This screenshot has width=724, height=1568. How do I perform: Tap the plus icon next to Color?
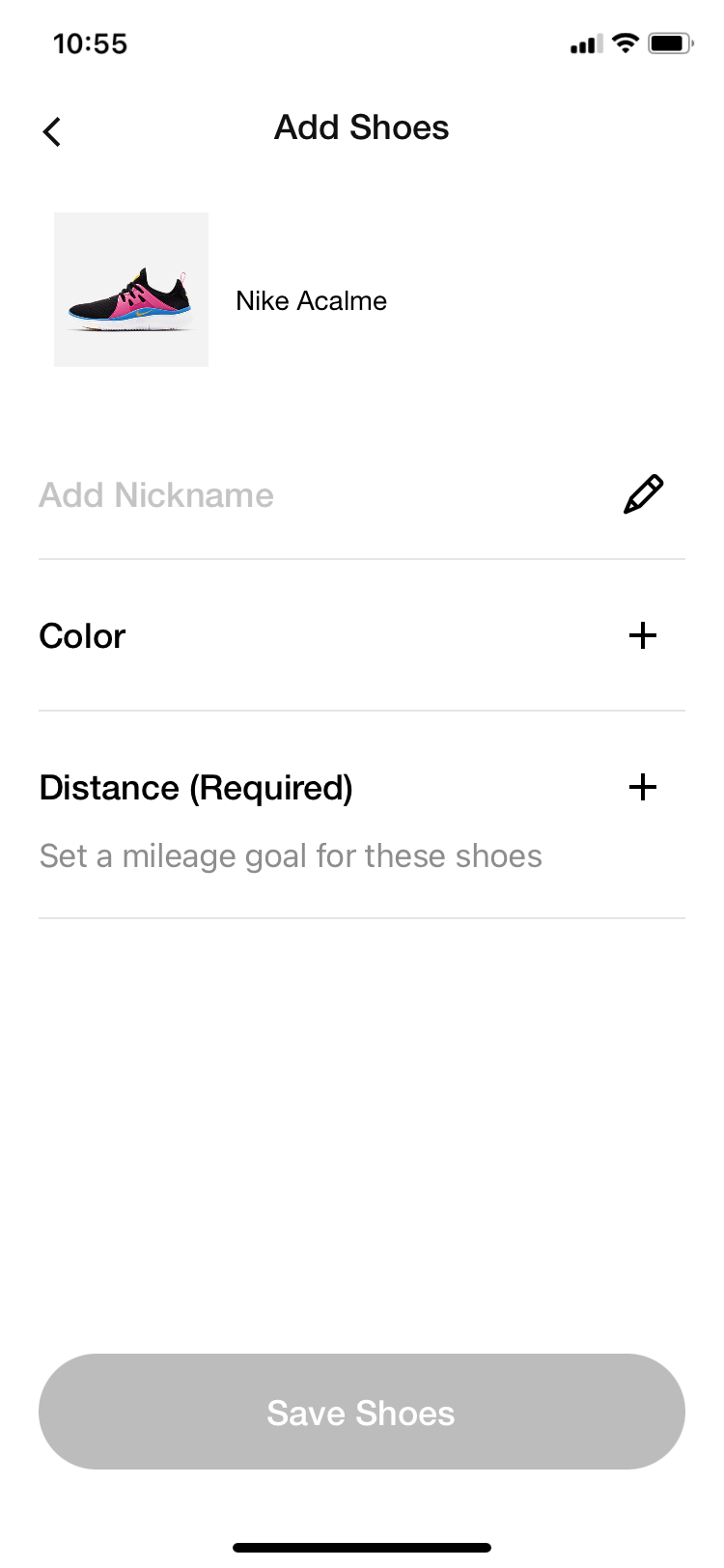(x=642, y=635)
